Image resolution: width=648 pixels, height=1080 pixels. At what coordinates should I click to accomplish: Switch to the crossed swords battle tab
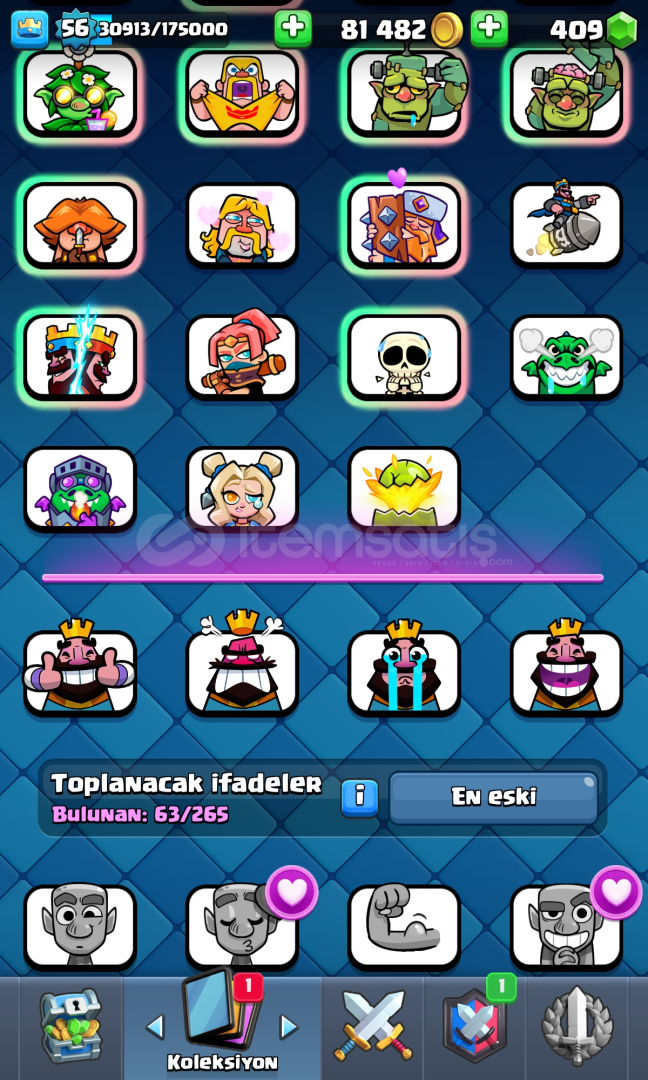tap(372, 1027)
